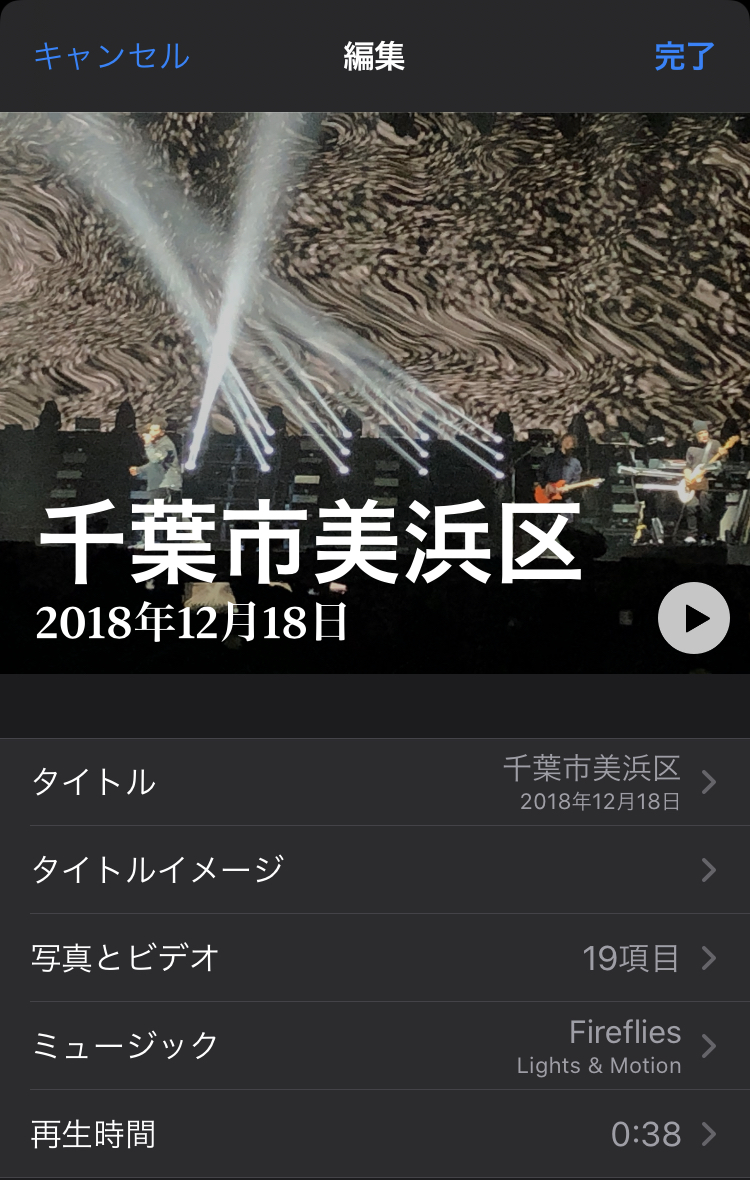The width and height of the screenshot is (750, 1180).
Task: Open 写真とビデオ with 19 items
Action: (375, 958)
